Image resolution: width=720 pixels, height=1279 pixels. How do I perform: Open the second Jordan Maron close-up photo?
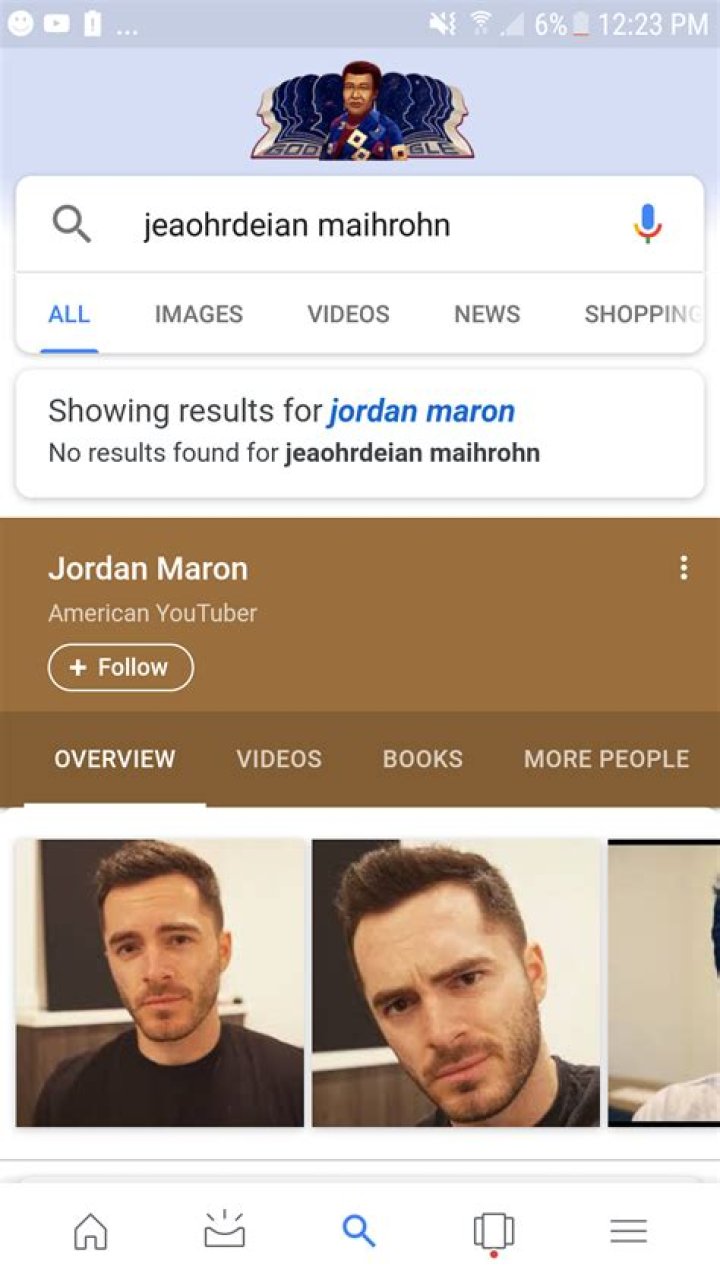point(455,983)
